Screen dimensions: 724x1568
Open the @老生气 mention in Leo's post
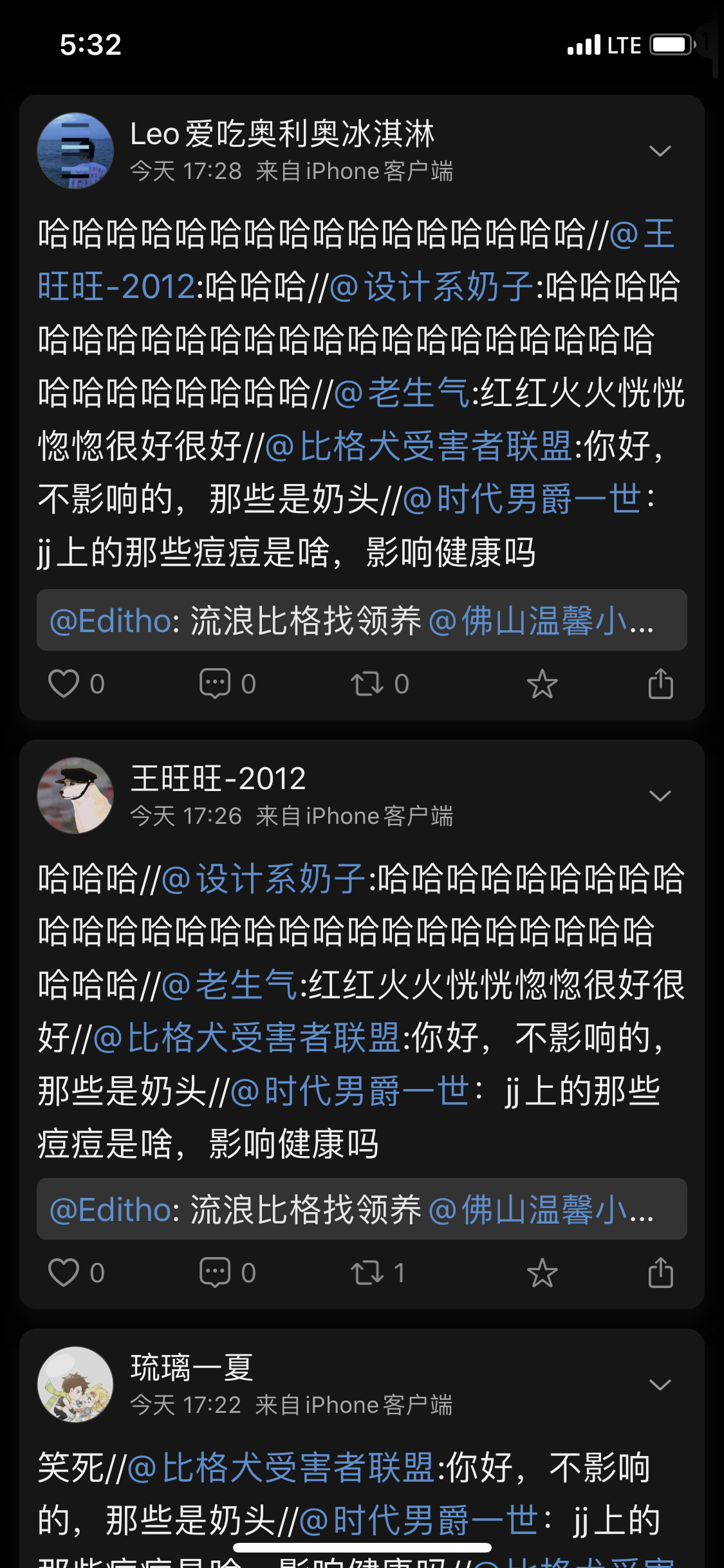tap(403, 393)
